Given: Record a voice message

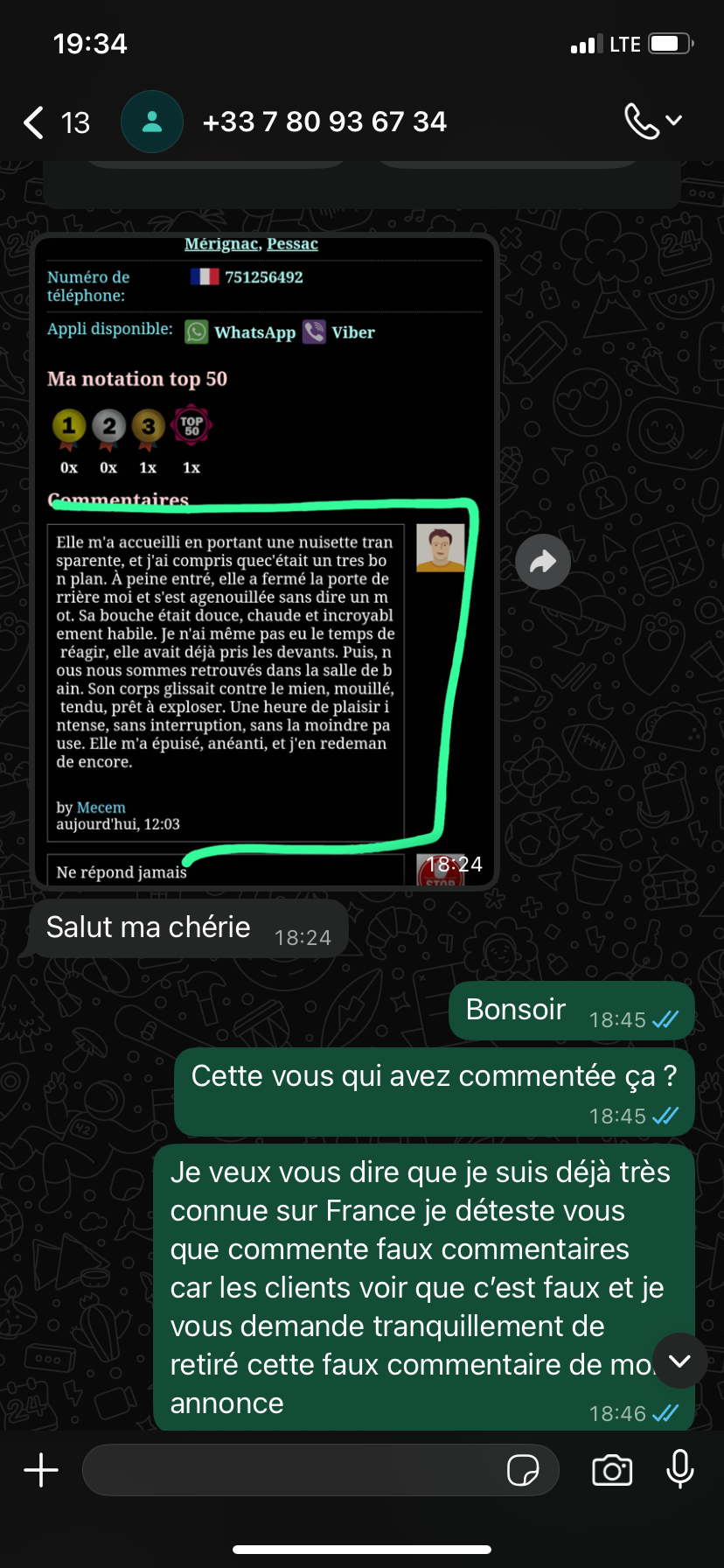Looking at the screenshot, I should pyautogui.click(x=679, y=1470).
